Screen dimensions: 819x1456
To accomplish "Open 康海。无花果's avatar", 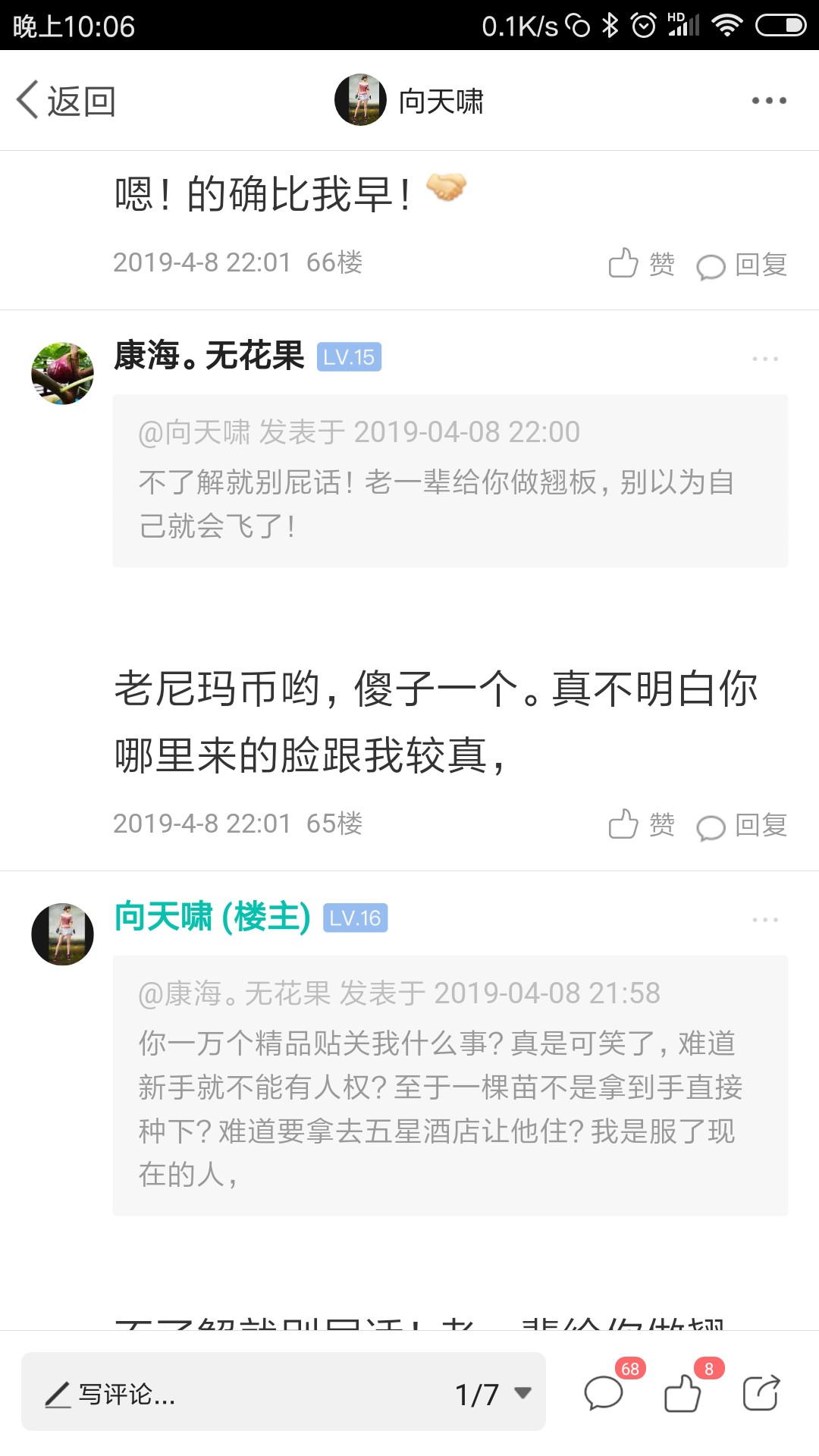I will [62, 373].
